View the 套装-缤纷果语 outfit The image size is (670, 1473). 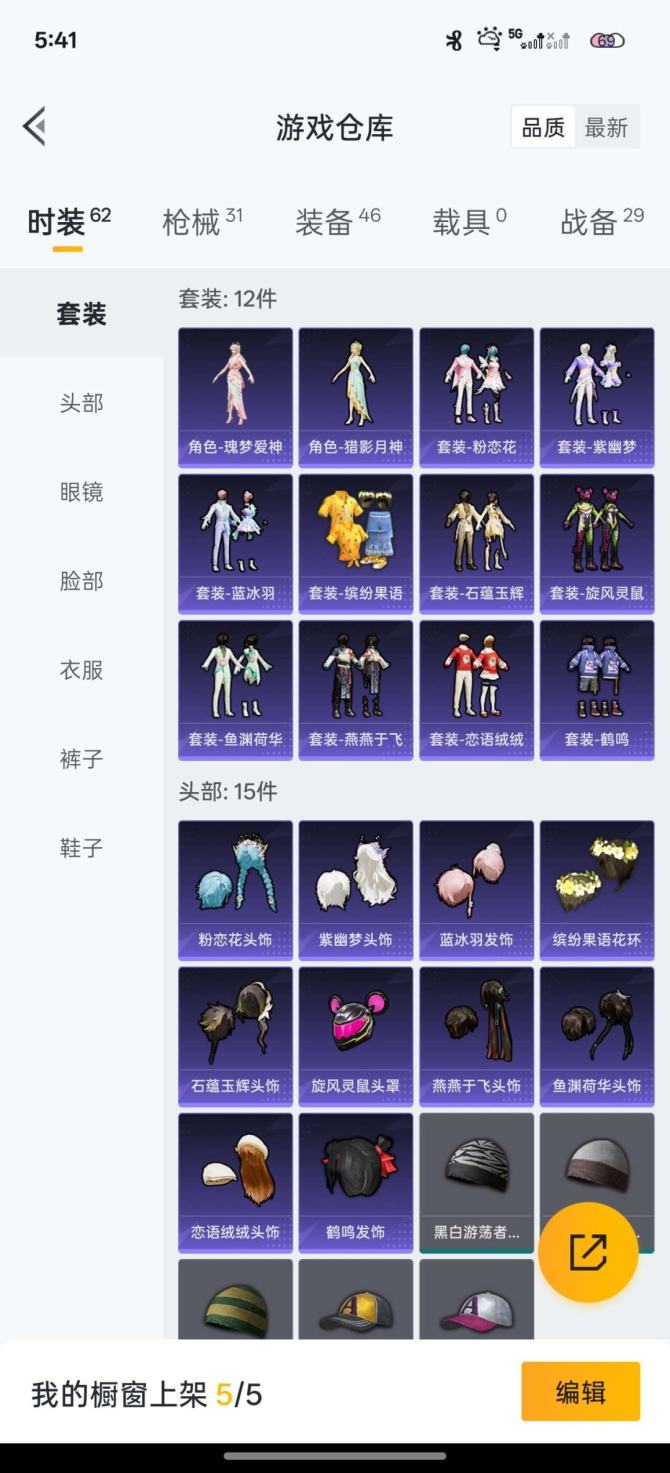(356, 543)
